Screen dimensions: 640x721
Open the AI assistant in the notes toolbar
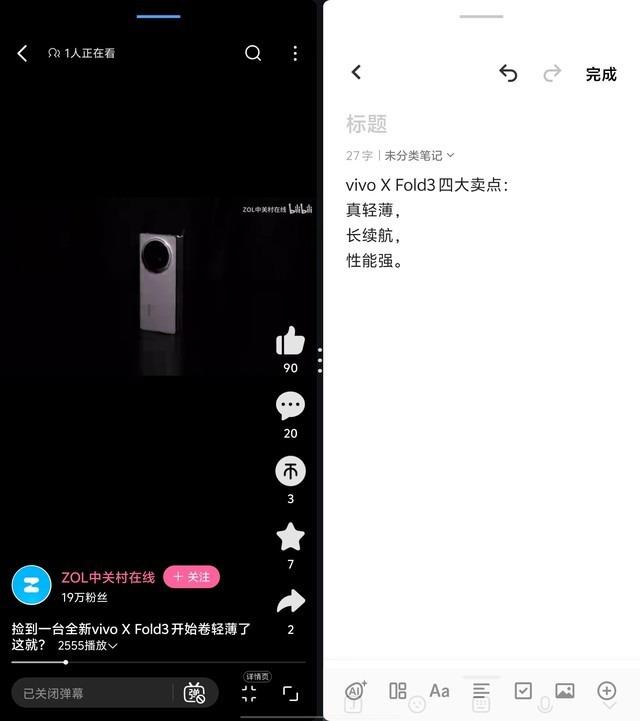(356, 690)
